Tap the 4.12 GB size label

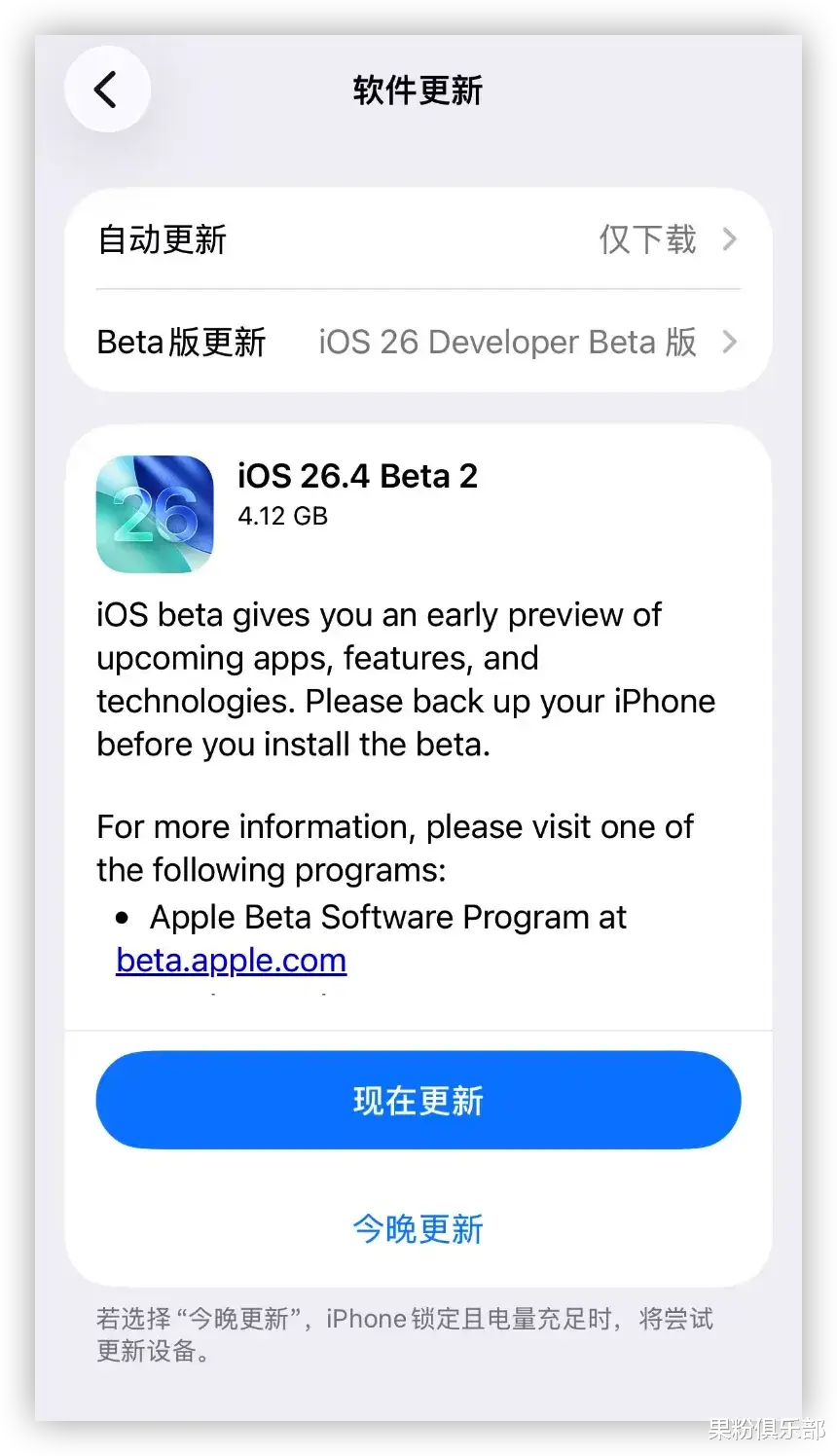[x=281, y=516]
